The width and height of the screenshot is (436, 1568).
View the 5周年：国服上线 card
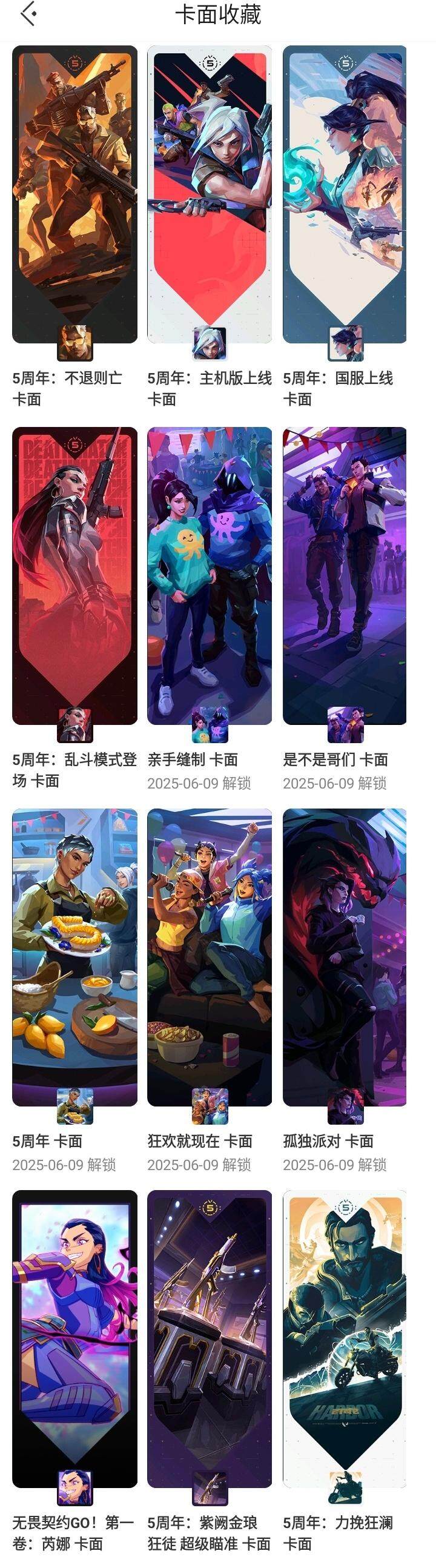tap(345, 195)
